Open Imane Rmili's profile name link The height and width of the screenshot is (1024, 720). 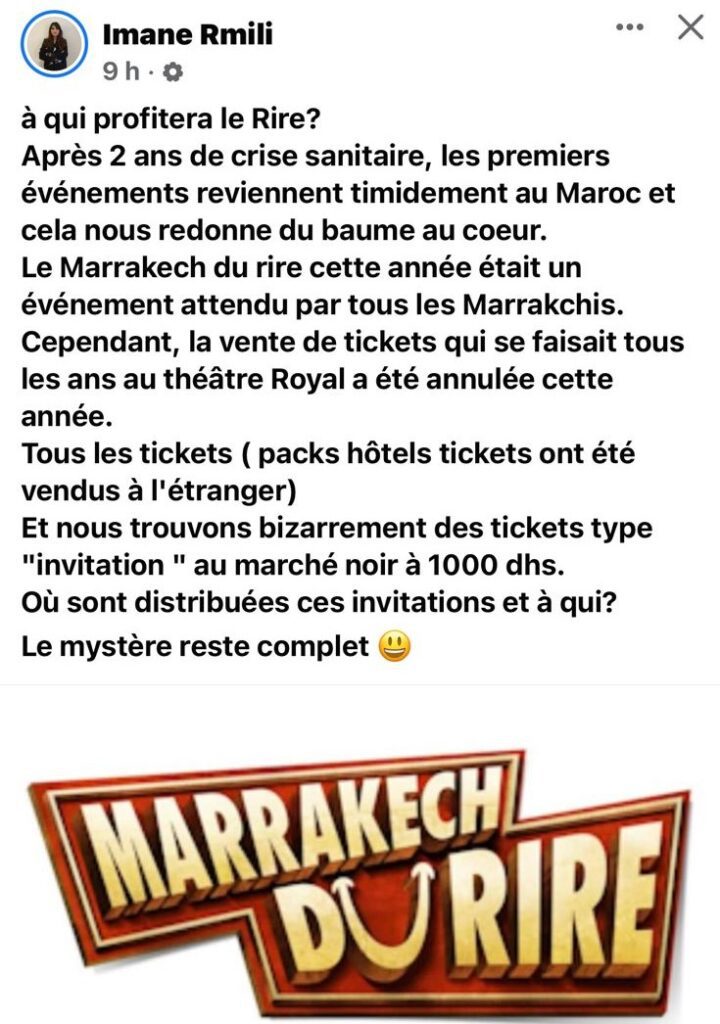pyautogui.click(x=188, y=35)
